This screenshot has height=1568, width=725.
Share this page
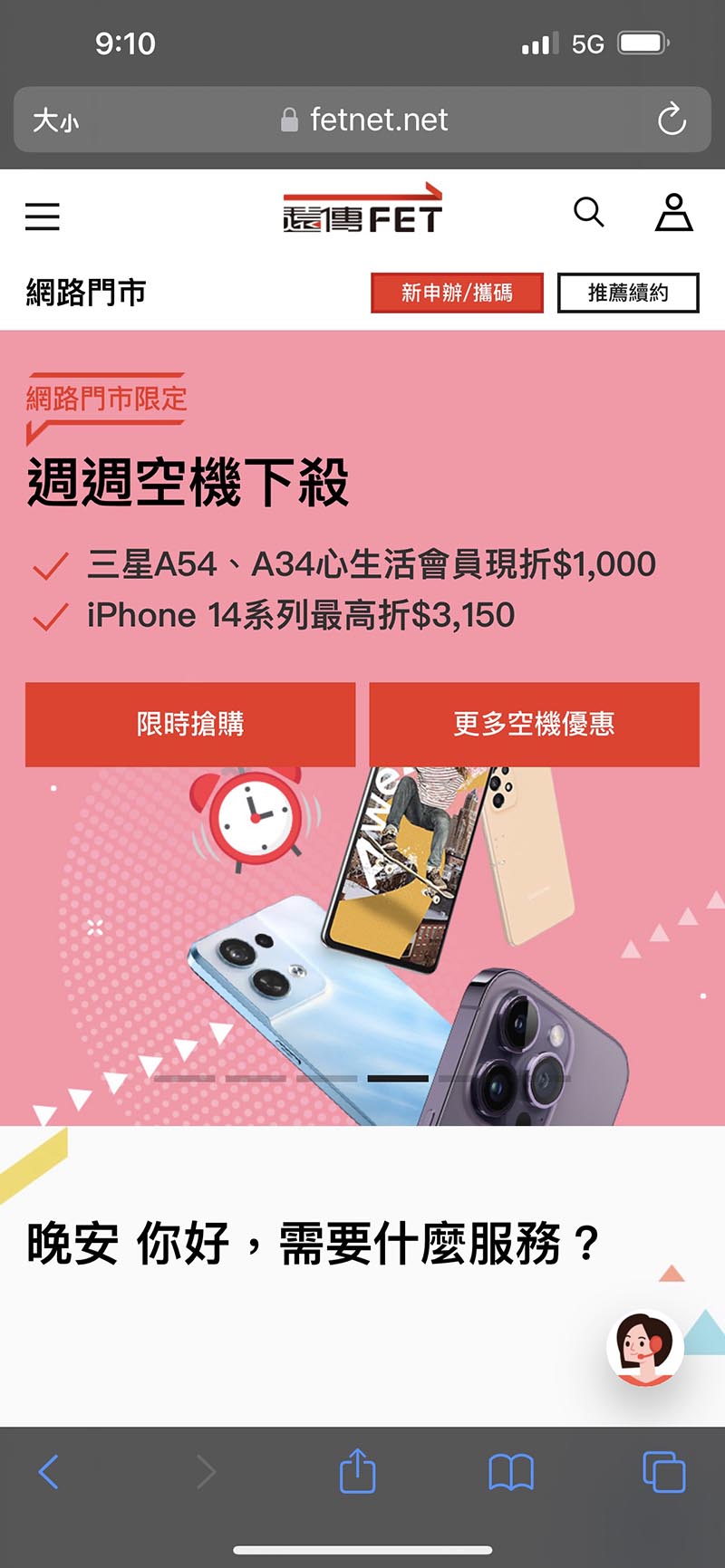pyautogui.click(x=357, y=1471)
